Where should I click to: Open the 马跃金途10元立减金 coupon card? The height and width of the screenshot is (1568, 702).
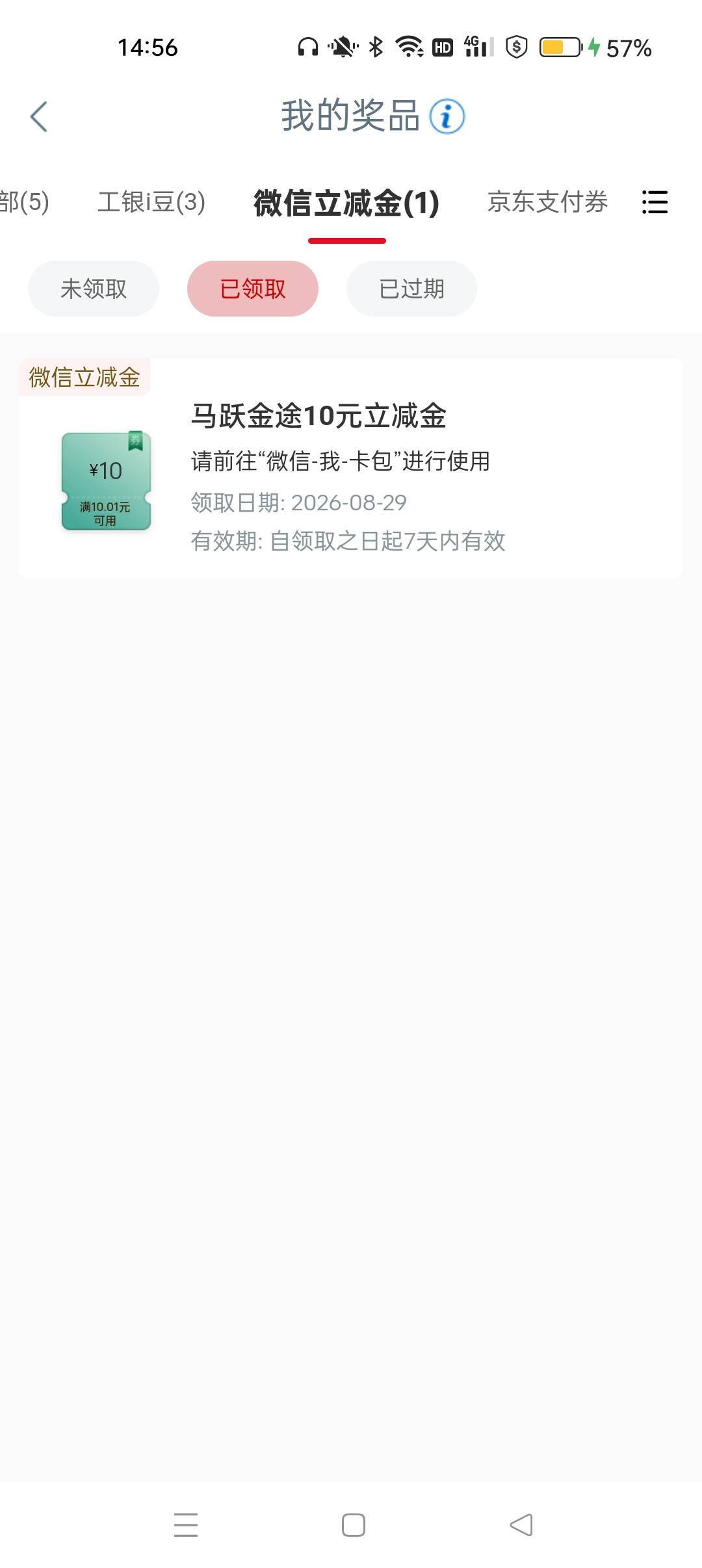coord(351,468)
